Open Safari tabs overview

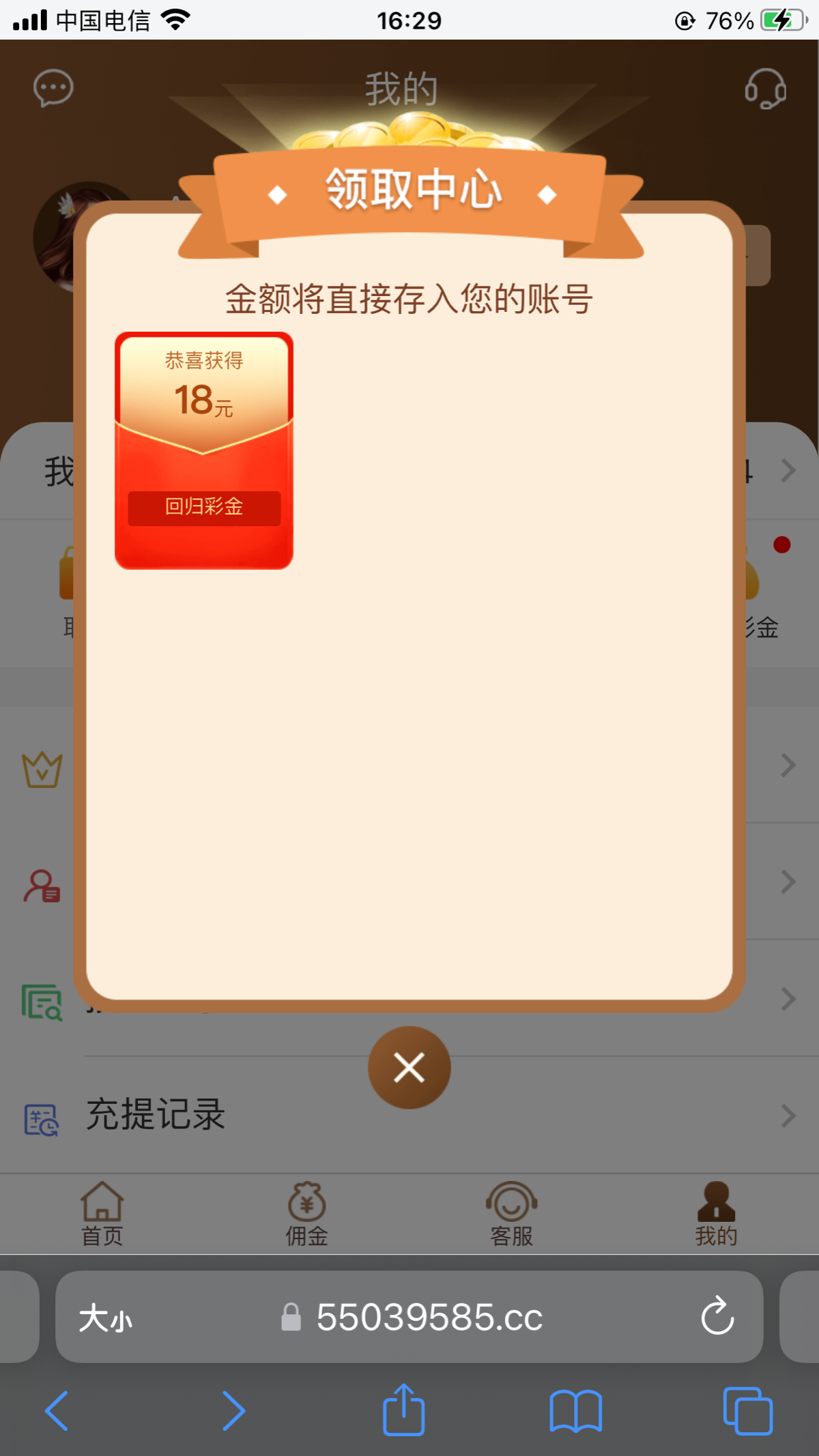click(x=747, y=1411)
